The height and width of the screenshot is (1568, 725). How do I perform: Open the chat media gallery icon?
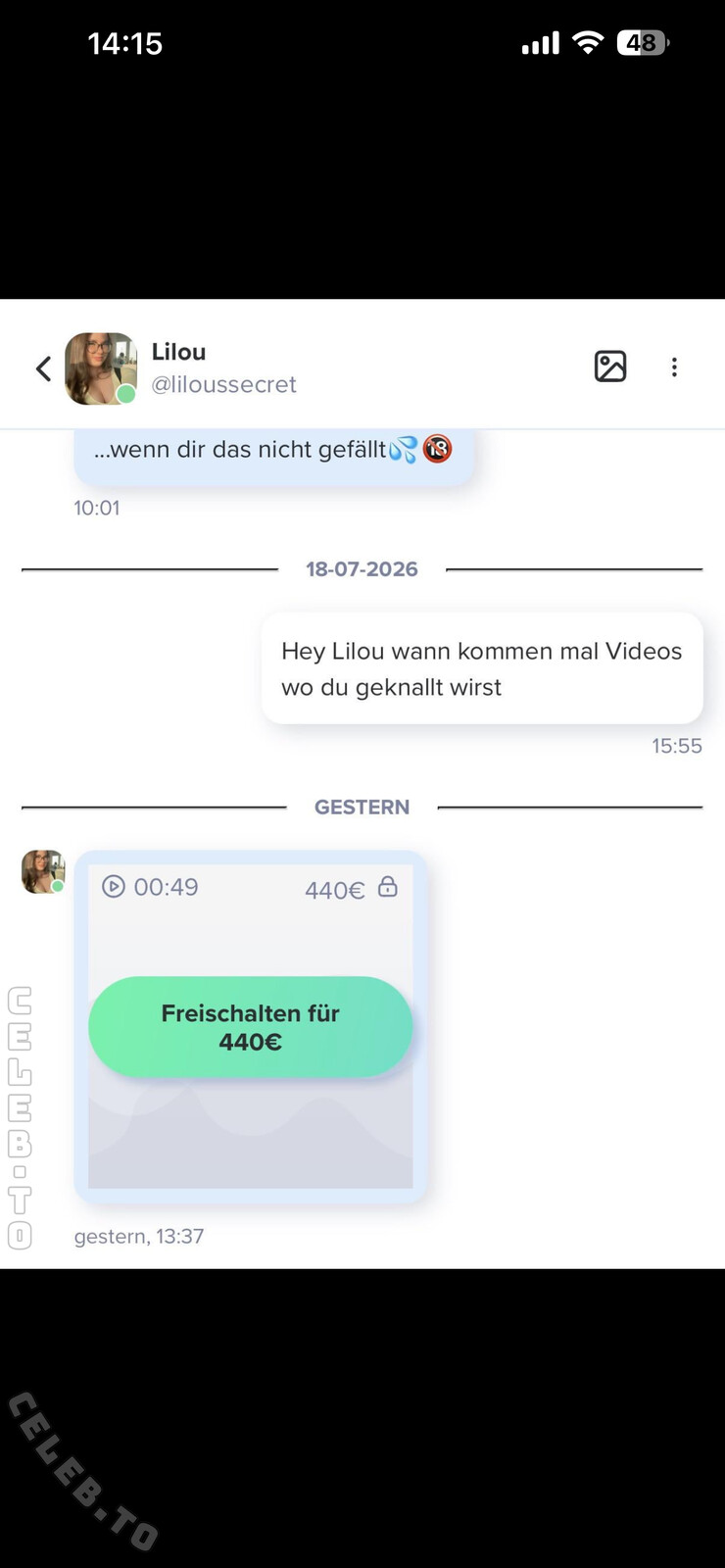coord(610,367)
